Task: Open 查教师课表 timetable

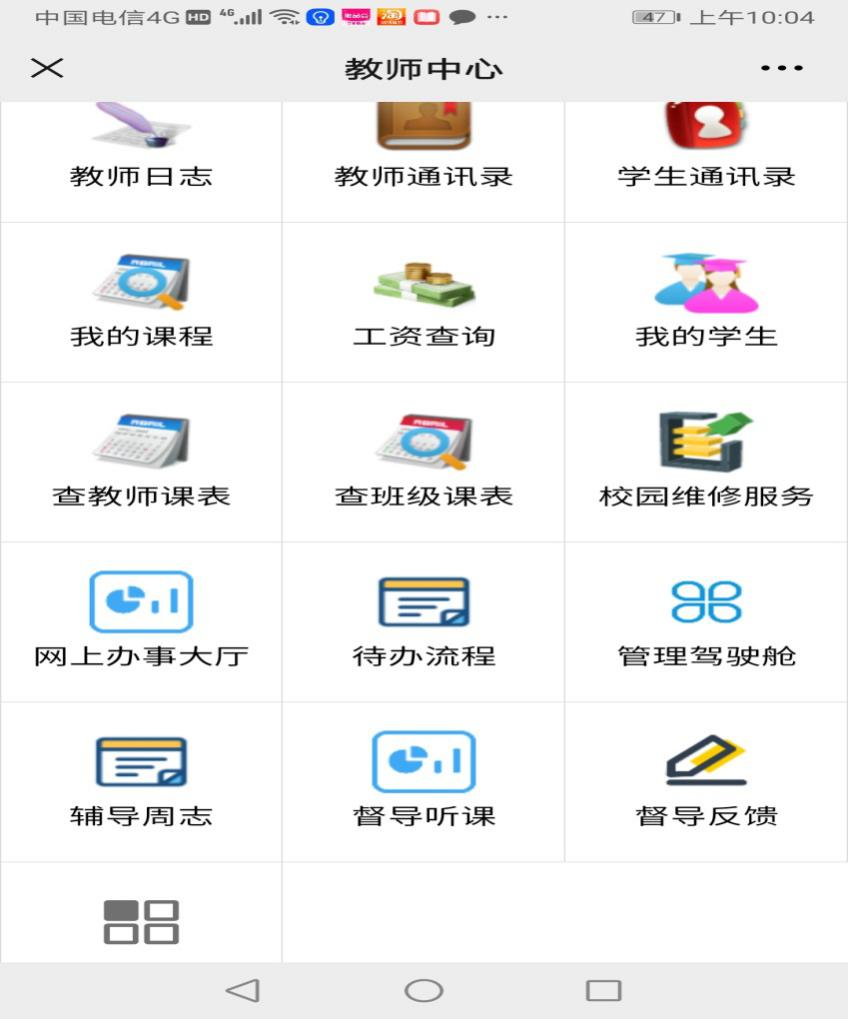Action: pyautogui.click(x=141, y=462)
